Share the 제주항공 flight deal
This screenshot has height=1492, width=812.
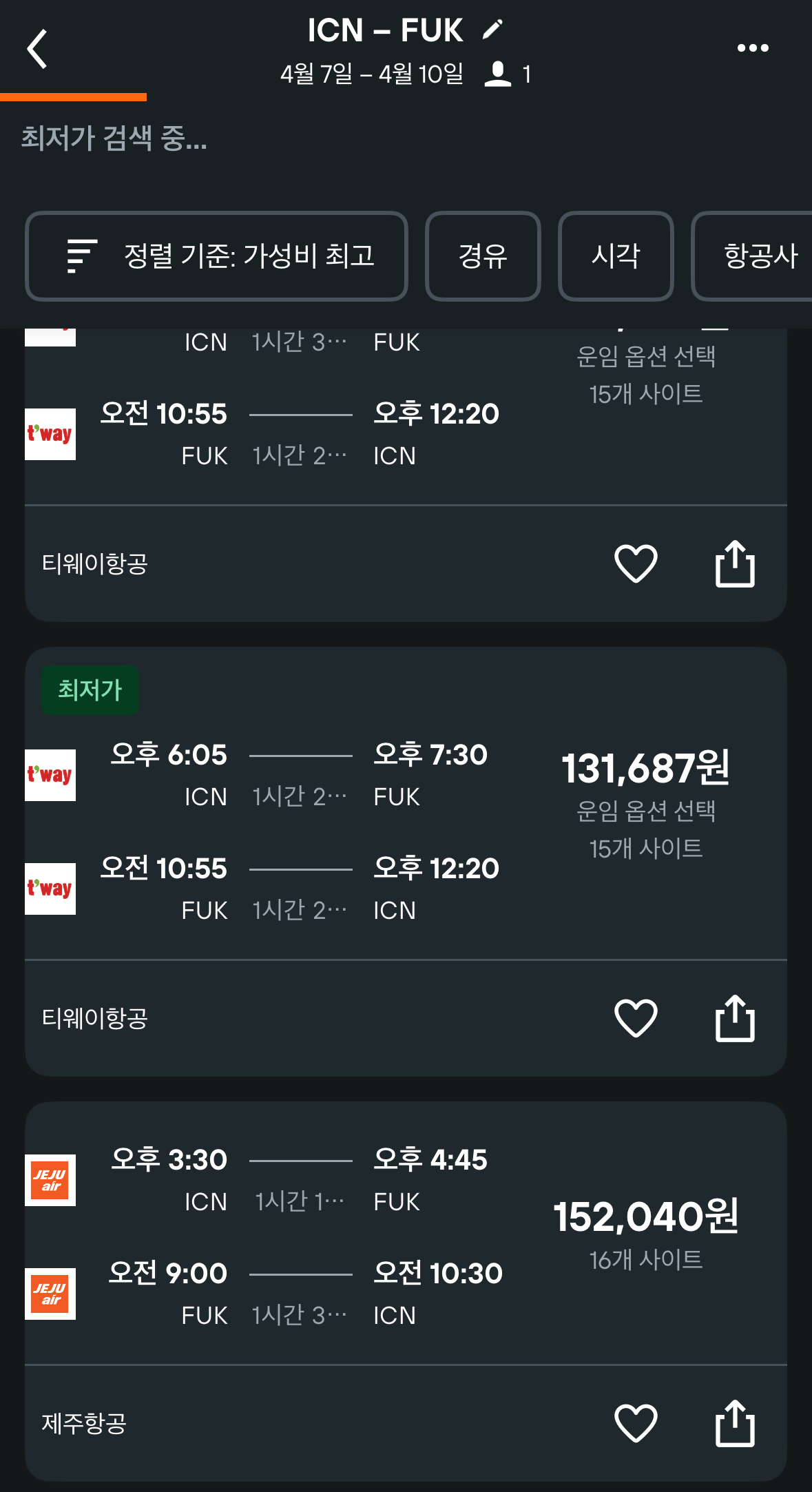(735, 1423)
